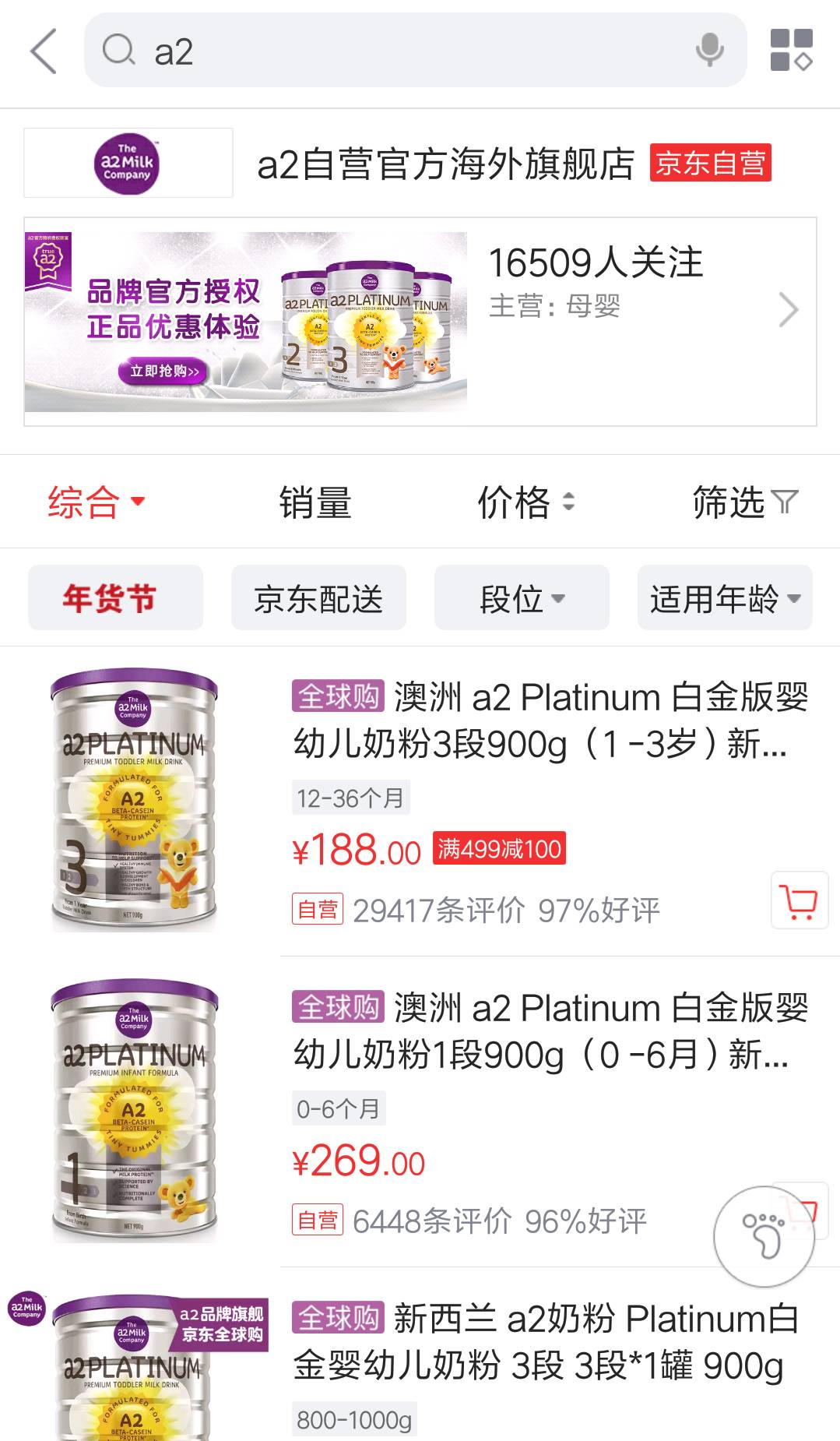Add the ¥188.00 3段 milk powder to cart

click(799, 901)
